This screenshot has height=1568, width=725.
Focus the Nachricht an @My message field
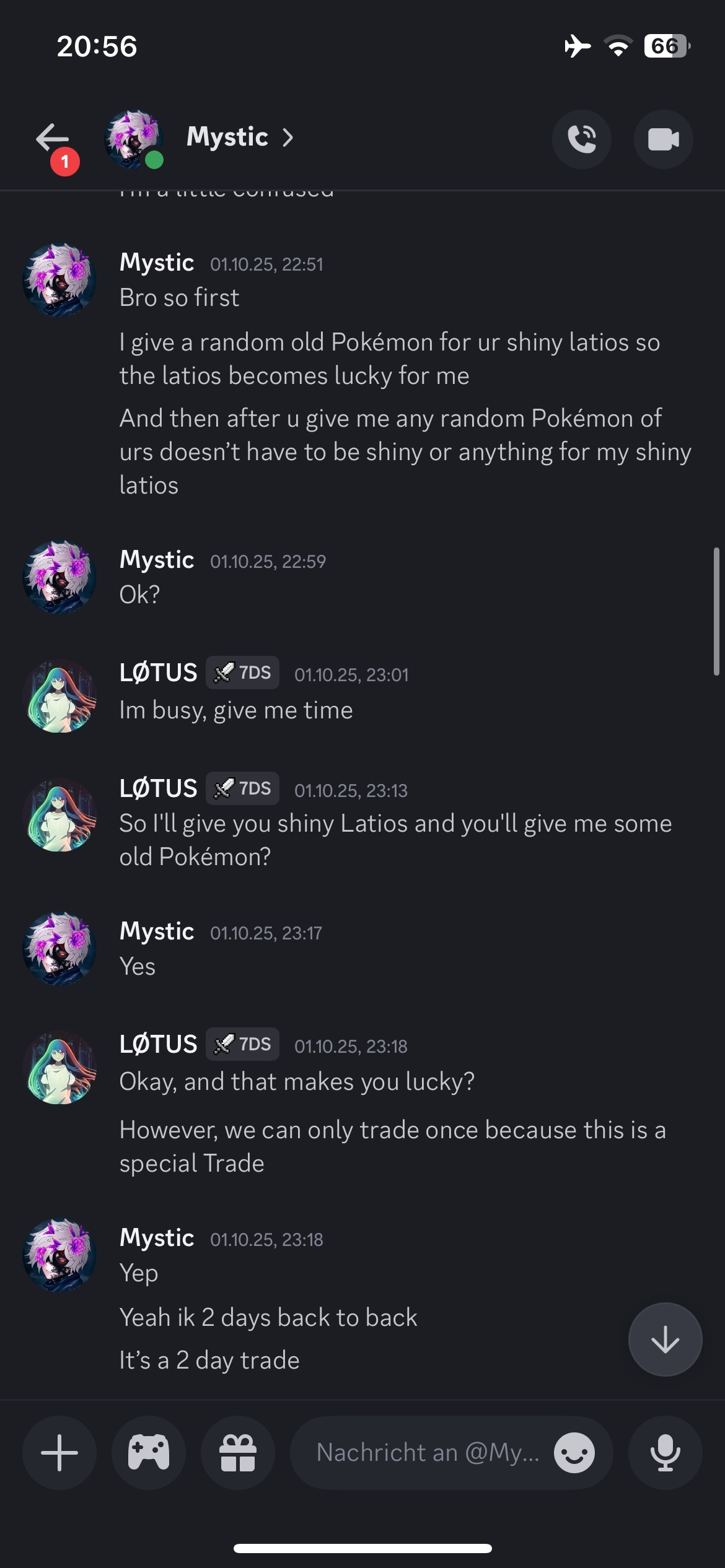(428, 1452)
